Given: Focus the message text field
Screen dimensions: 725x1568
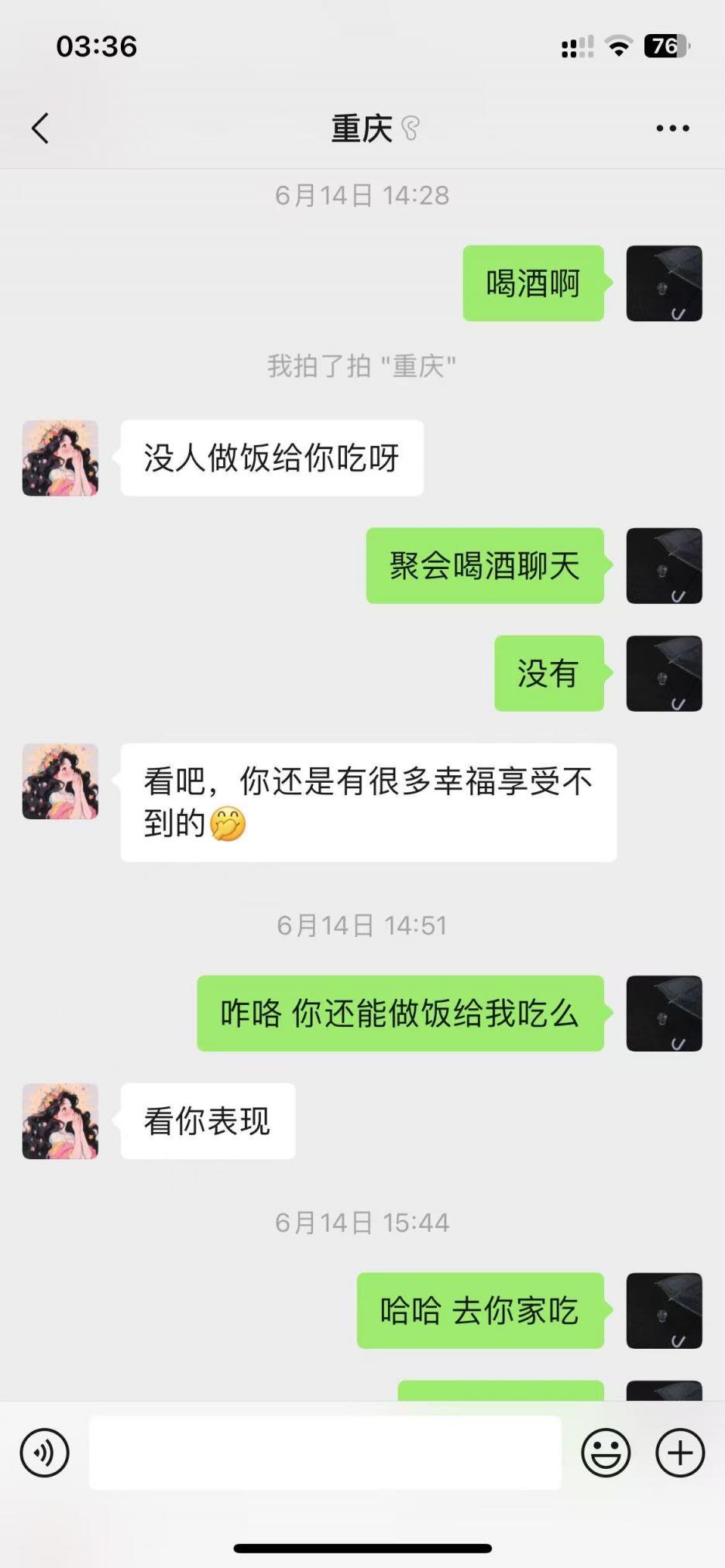Looking at the screenshot, I should (x=325, y=1453).
